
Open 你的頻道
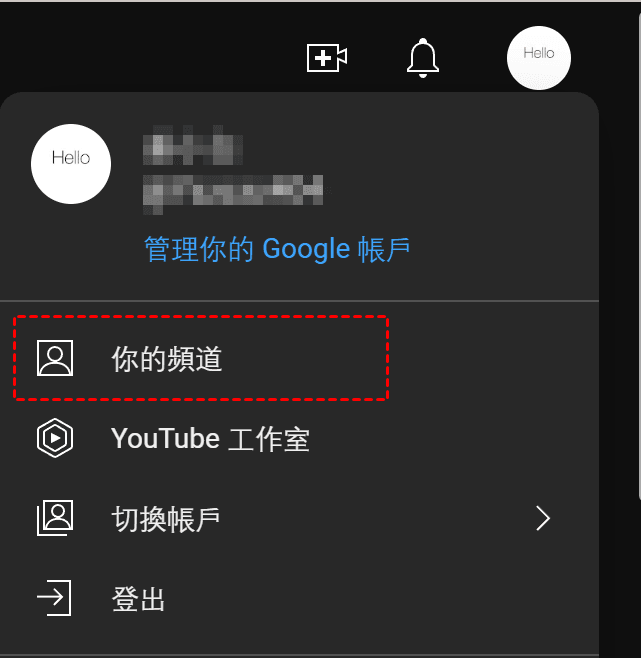[x=167, y=359]
